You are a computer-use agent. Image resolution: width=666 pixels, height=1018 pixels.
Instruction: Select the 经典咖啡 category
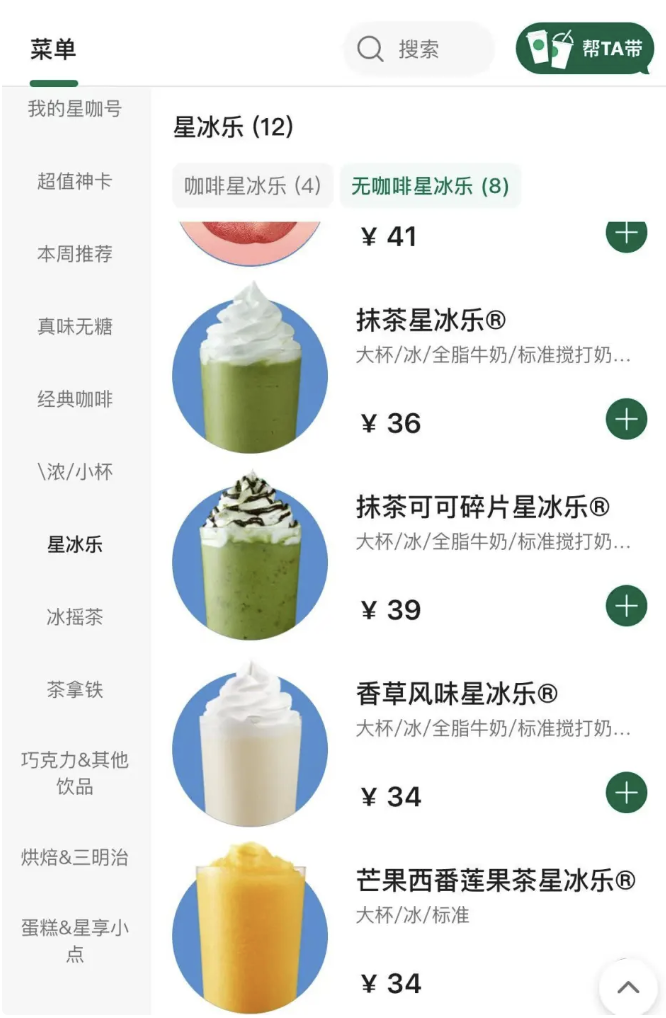(75, 400)
